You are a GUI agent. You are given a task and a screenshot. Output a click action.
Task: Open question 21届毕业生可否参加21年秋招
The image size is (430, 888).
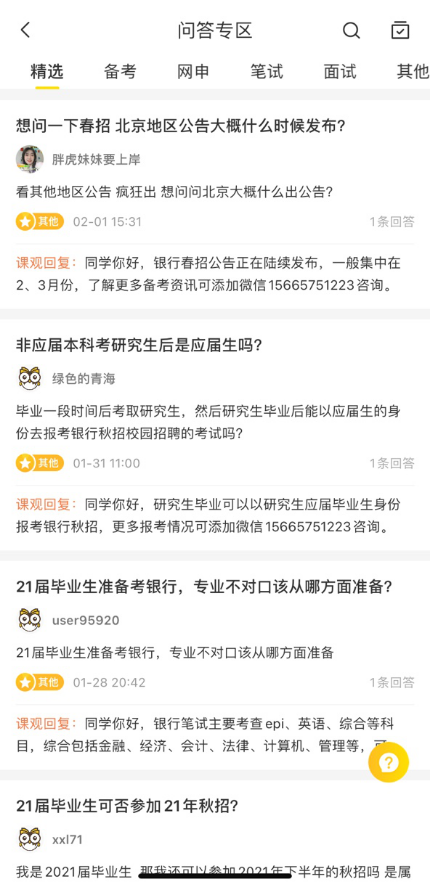pos(127,806)
